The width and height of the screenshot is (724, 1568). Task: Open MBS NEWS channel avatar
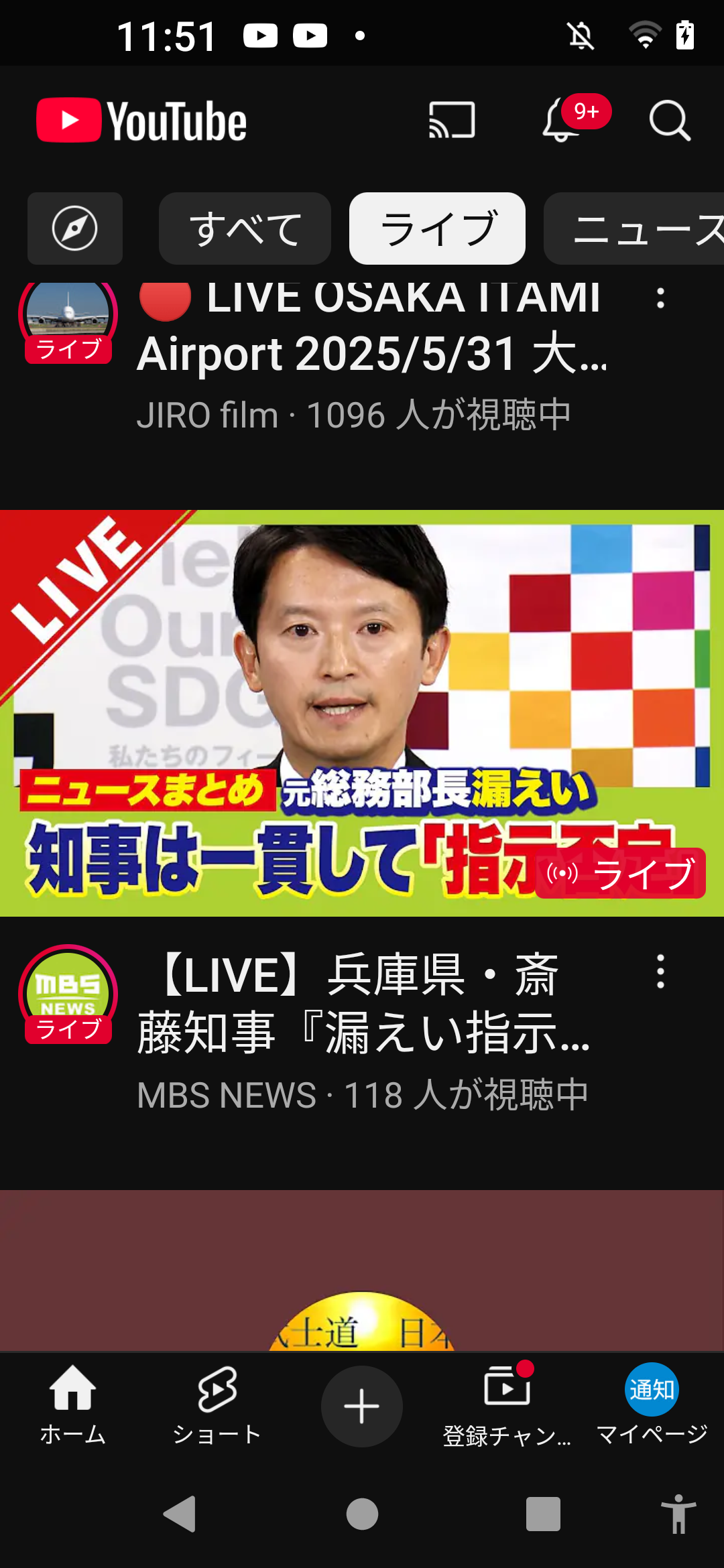tap(68, 994)
